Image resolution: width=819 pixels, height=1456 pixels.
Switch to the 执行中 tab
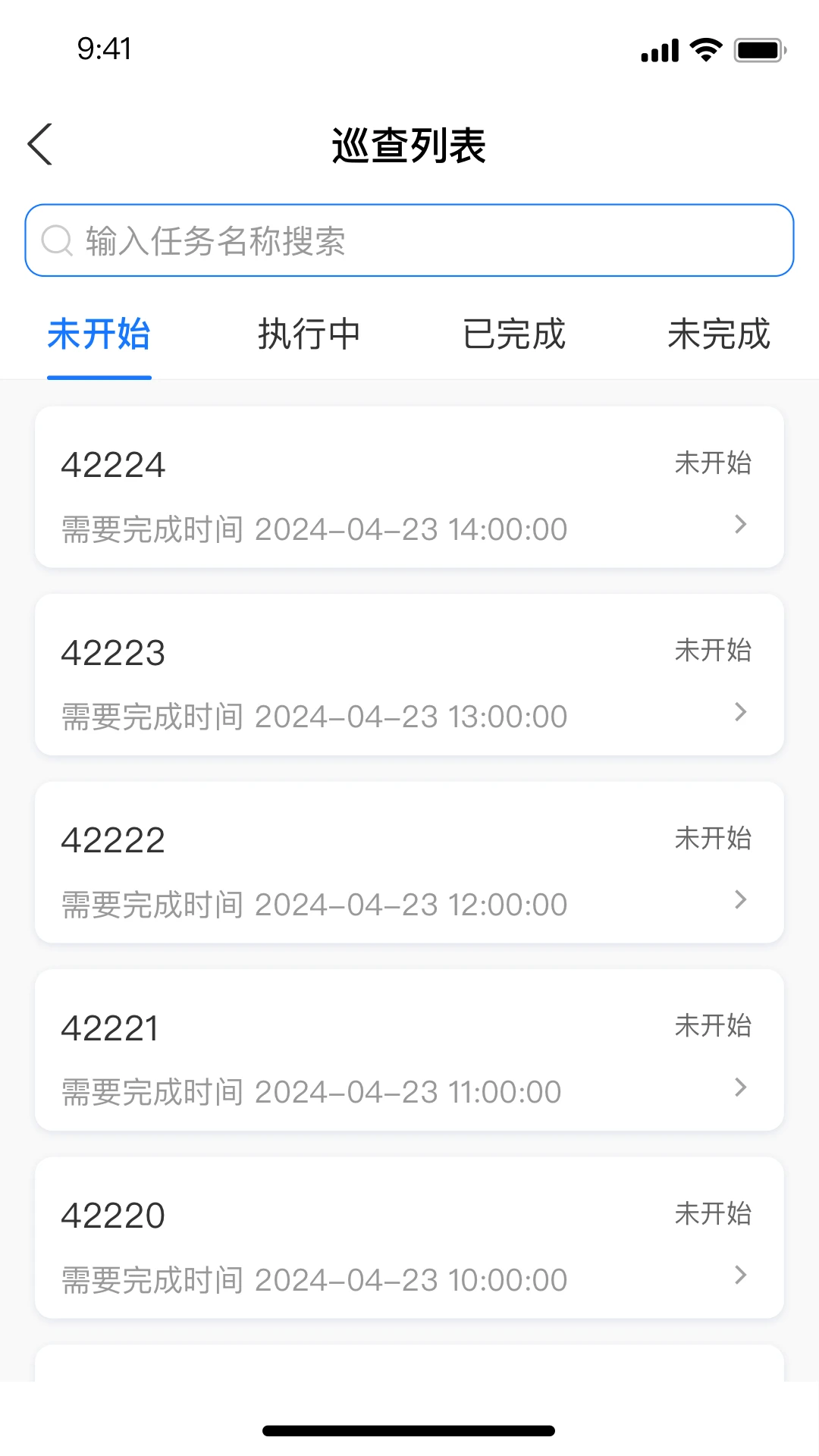click(x=308, y=334)
